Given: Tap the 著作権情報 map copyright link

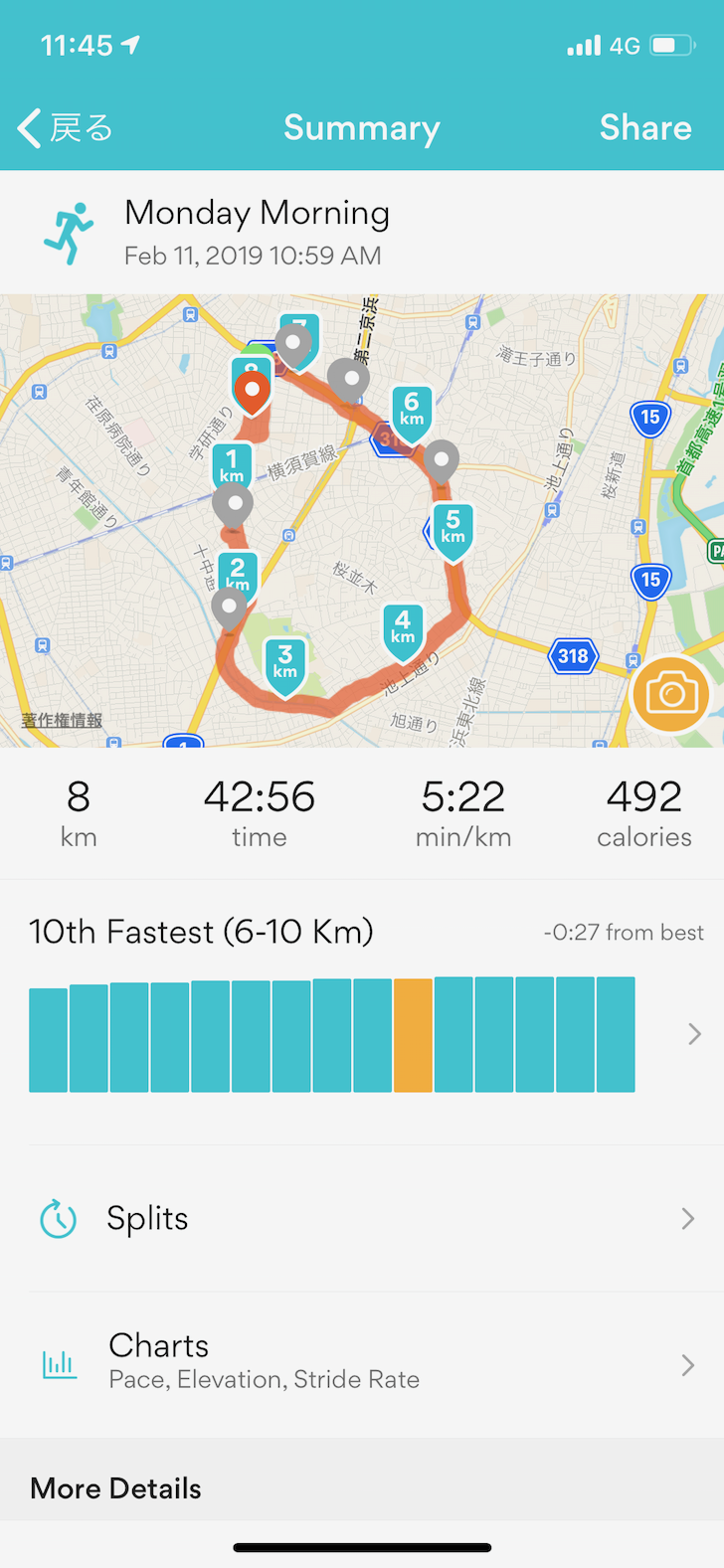Looking at the screenshot, I should pyautogui.click(x=62, y=720).
